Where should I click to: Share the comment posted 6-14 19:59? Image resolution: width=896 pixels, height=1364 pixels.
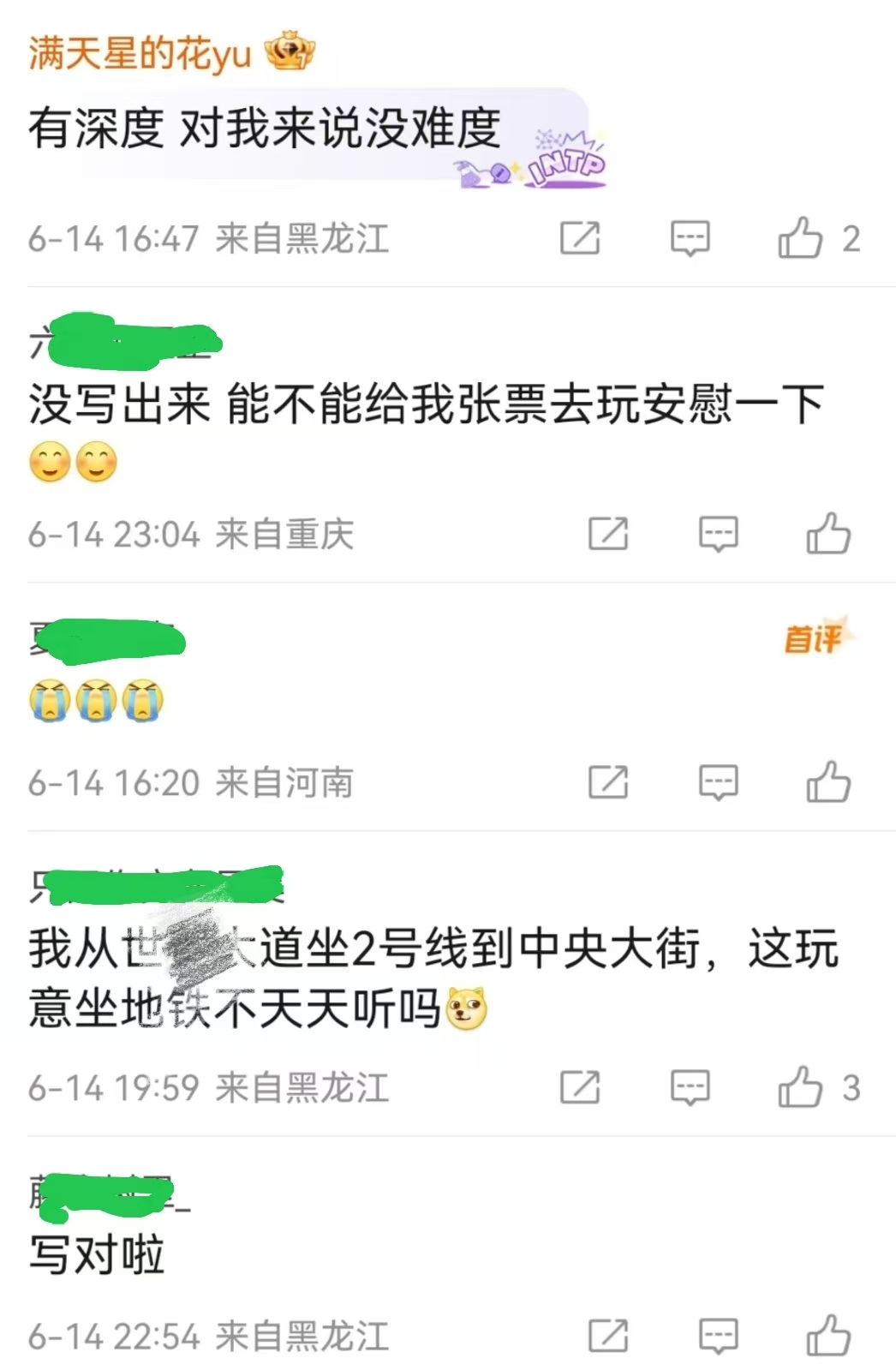[x=580, y=1088]
